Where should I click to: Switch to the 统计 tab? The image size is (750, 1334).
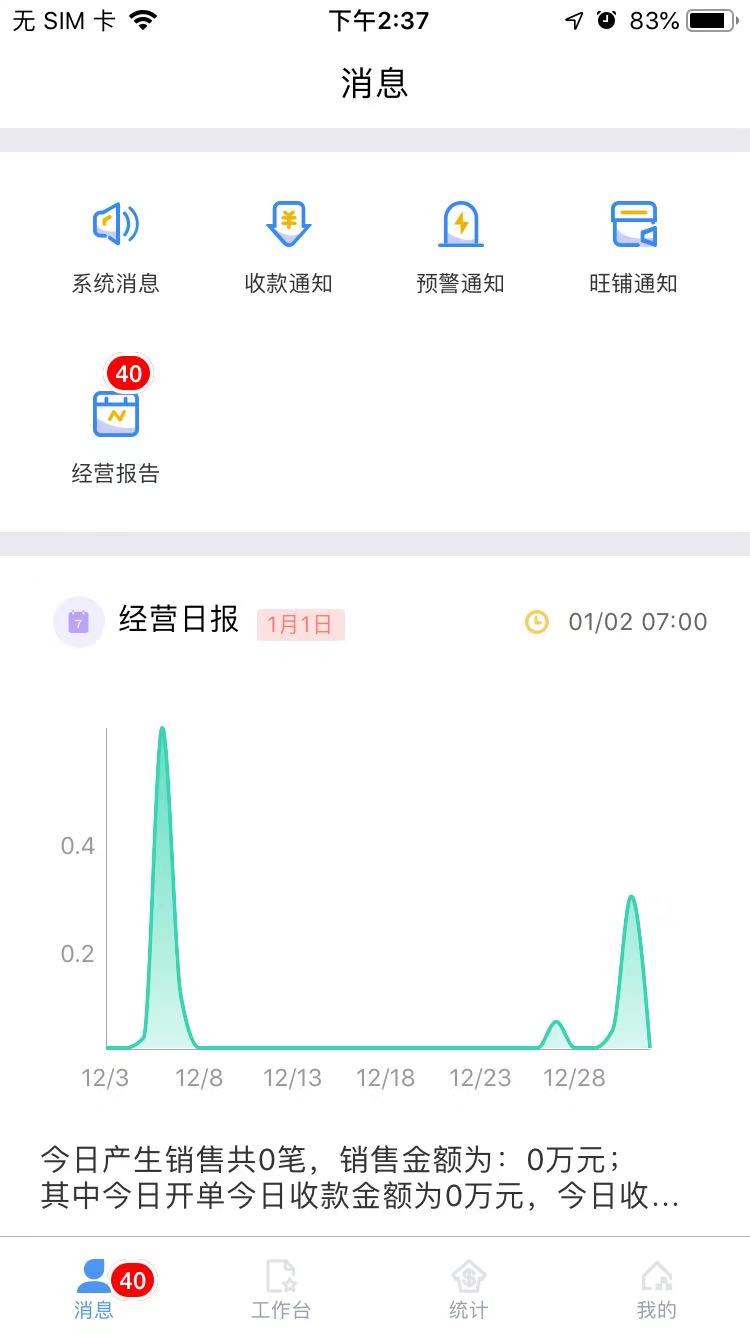pyautogui.click(x=468, y=1288)
